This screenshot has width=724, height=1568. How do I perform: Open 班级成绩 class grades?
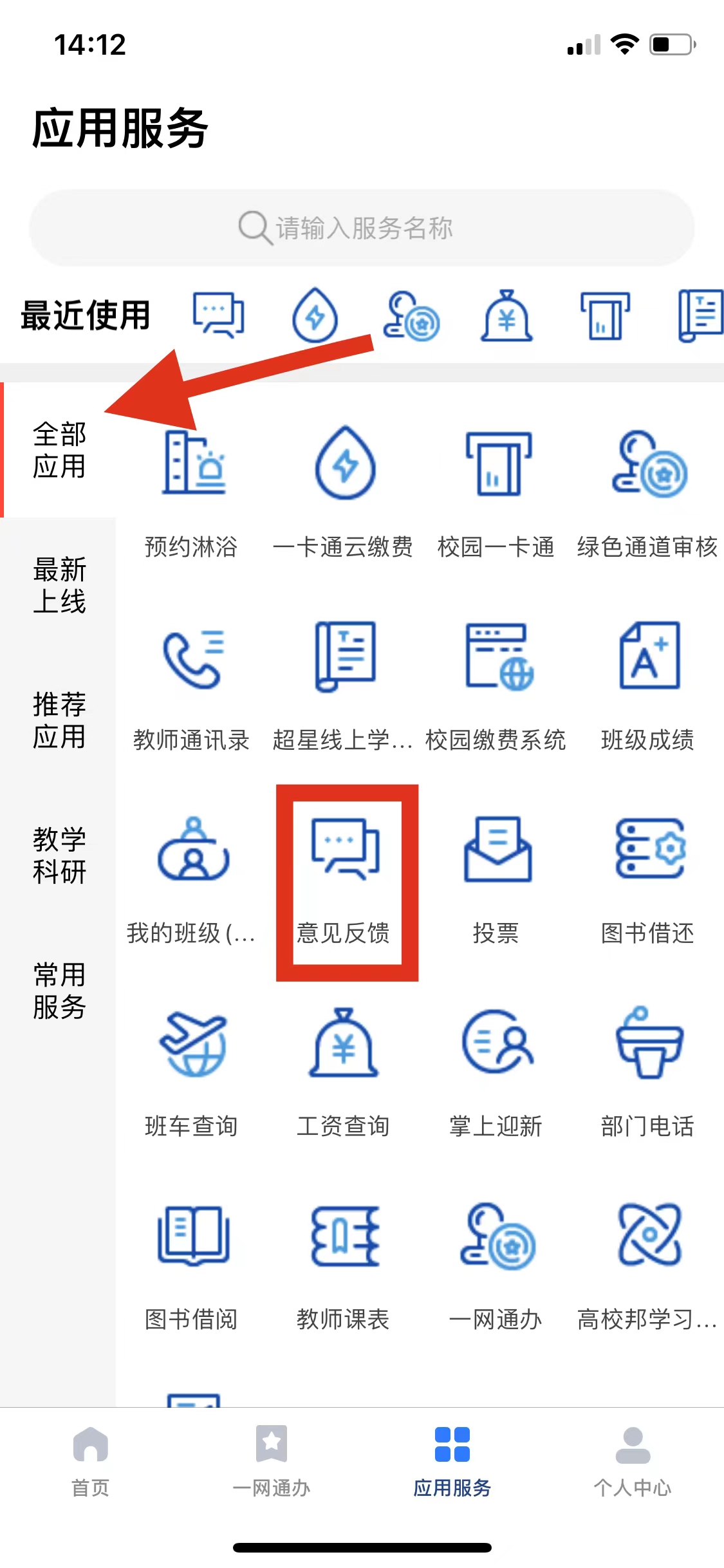coord(648,682)
